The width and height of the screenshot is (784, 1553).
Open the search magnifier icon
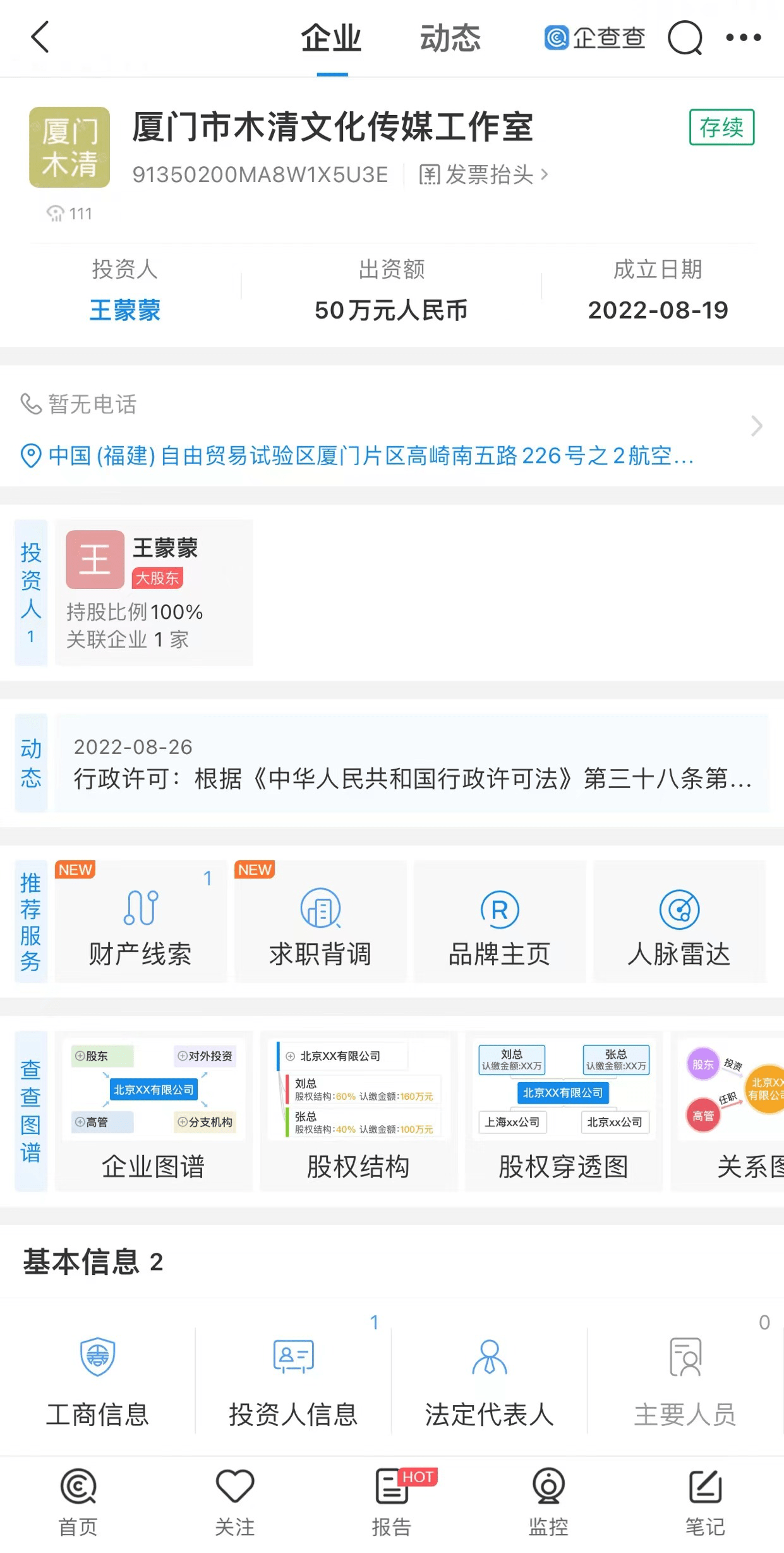pos(685,39)
